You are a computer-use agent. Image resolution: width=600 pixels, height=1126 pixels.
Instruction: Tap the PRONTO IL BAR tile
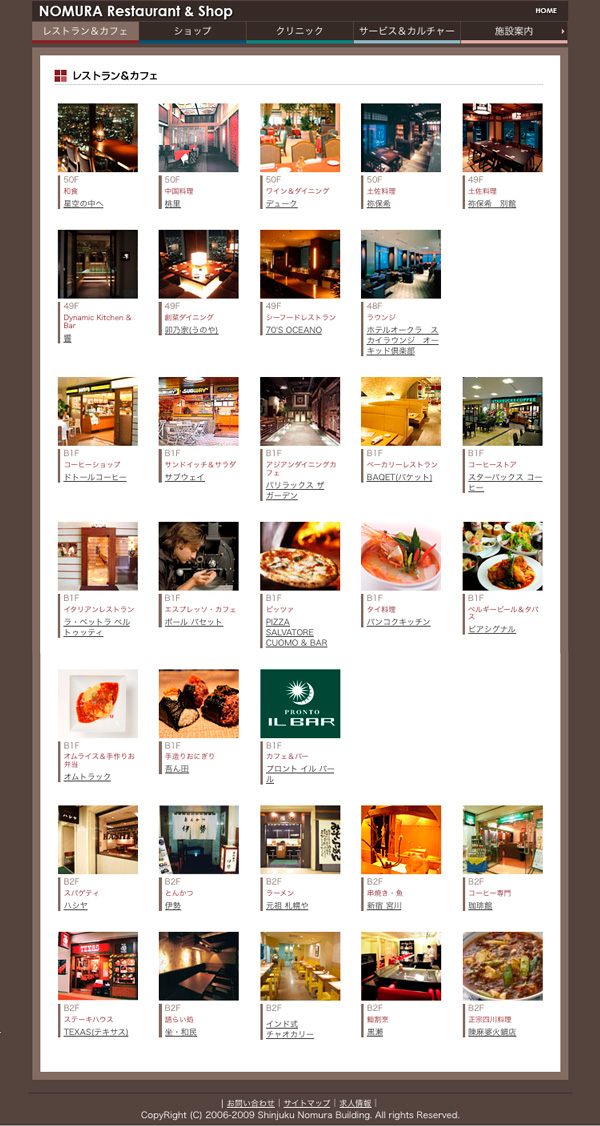tap(300, 704)
